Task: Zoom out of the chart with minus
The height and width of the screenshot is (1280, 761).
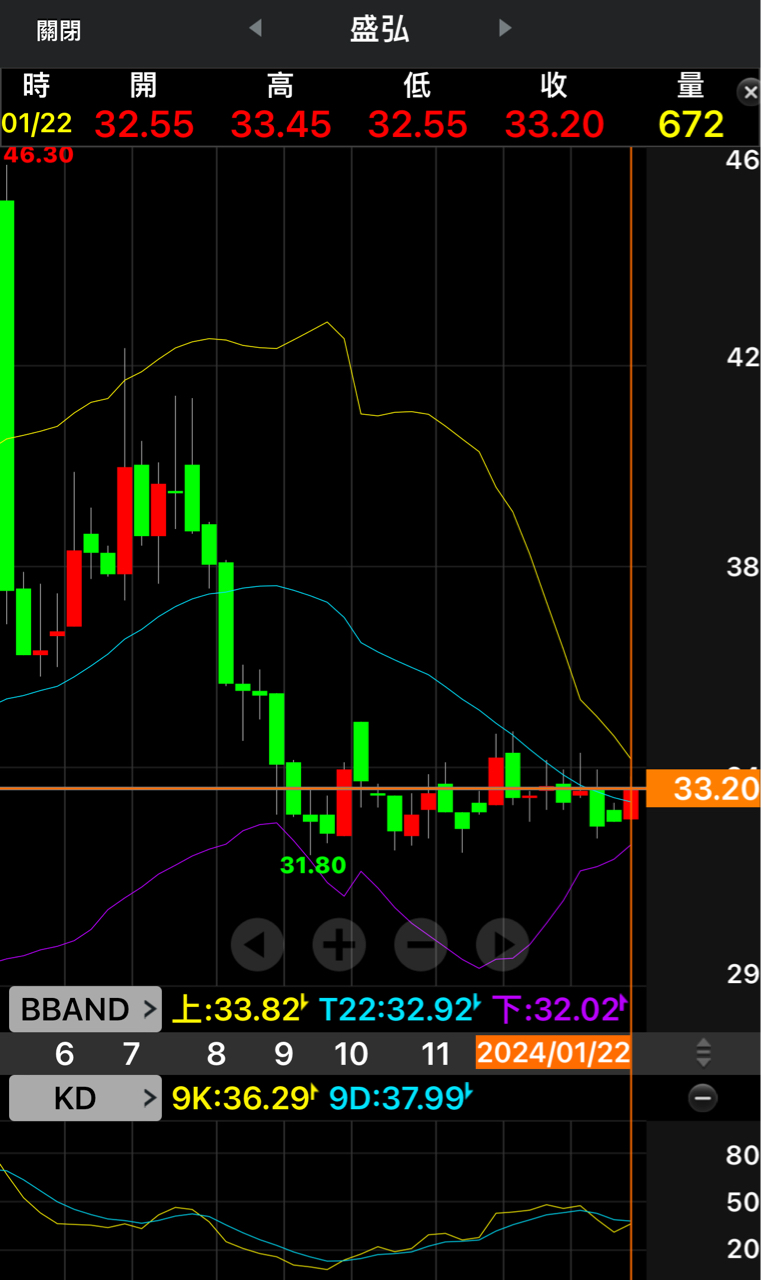Action: (421, 944)
